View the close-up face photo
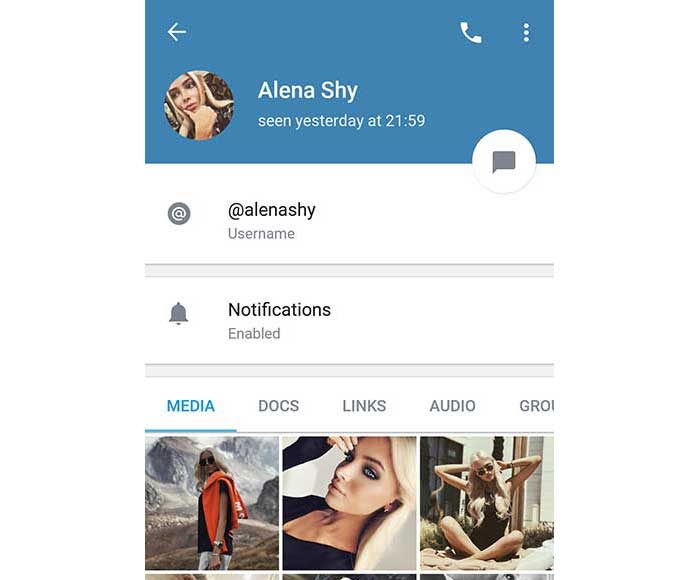The image size is (700, 580). click(x=348, y=502)
